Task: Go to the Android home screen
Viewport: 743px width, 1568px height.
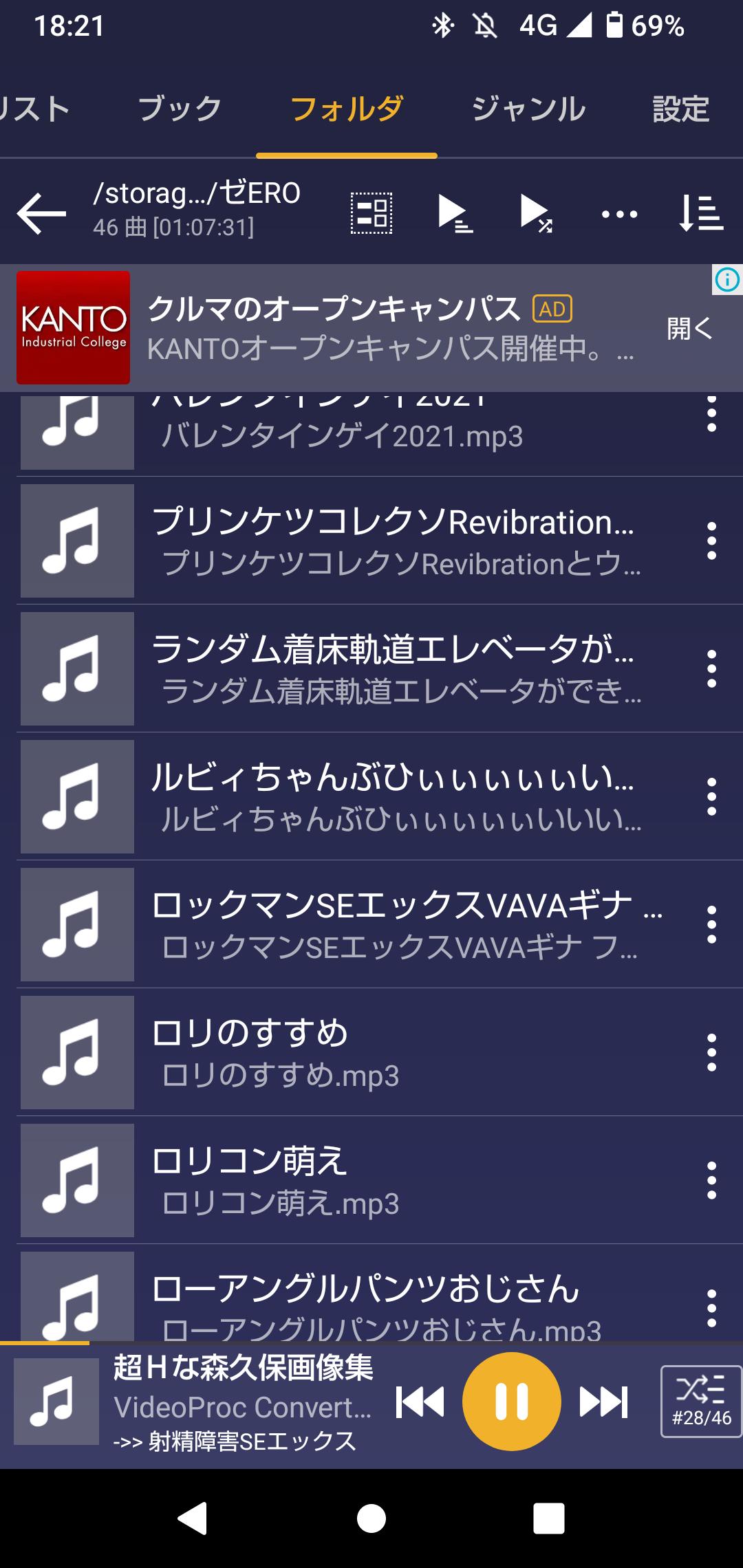Action: click(x=371, y=1518)
